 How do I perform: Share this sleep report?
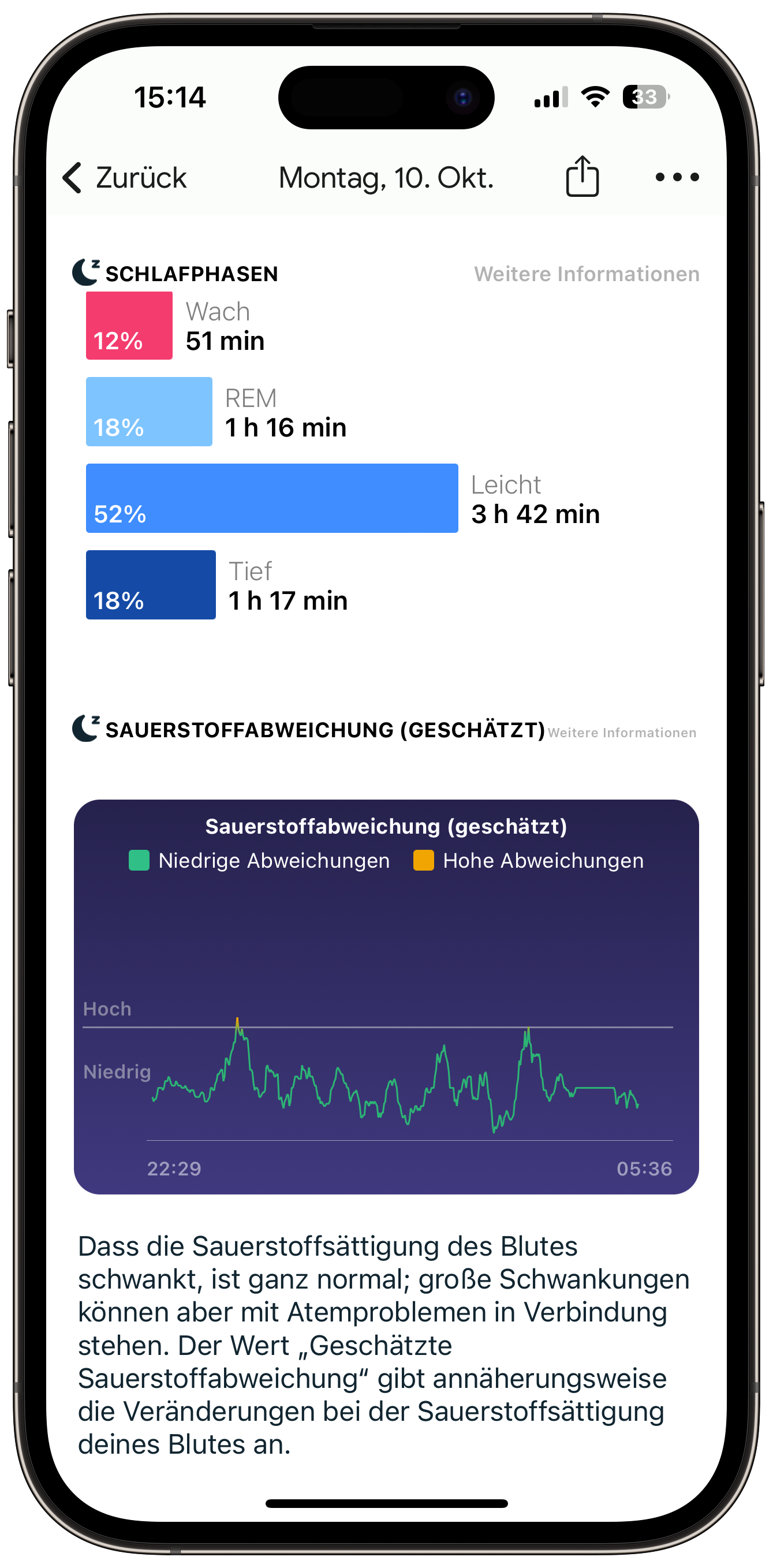[582, 176]
